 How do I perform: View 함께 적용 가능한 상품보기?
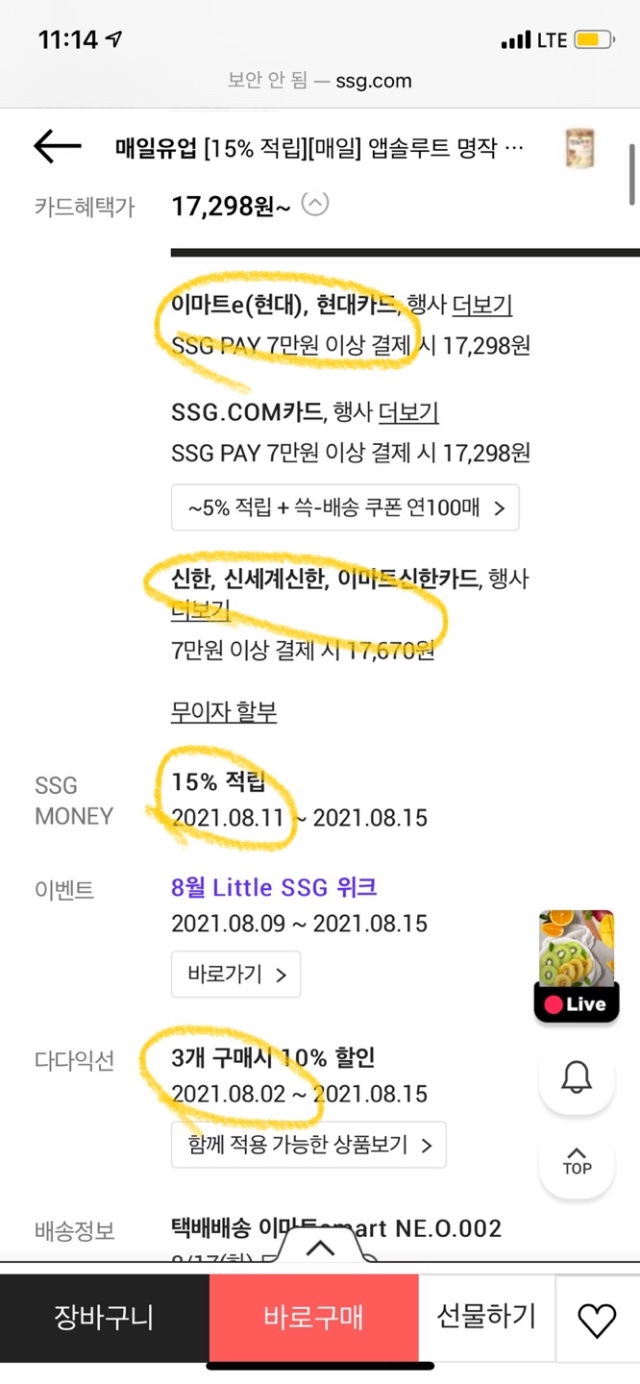click(x=308, y=1145)
